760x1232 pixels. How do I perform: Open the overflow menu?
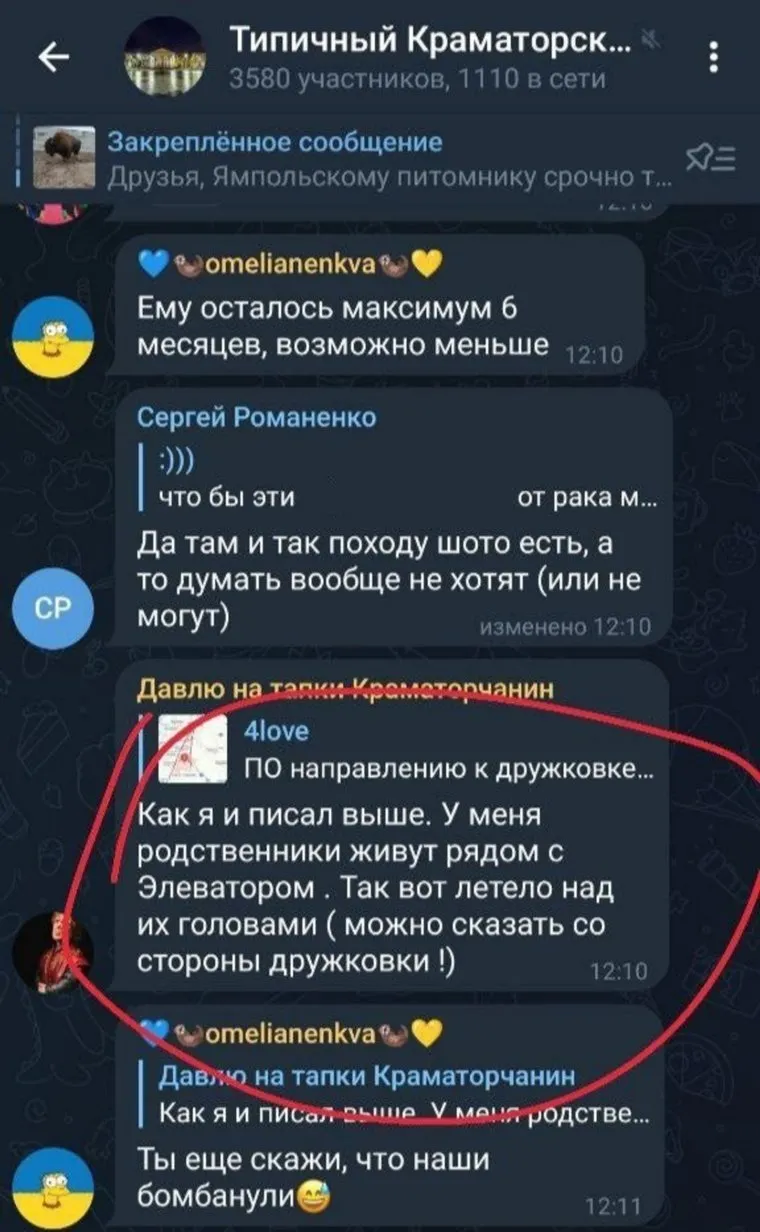pyautogui.click(x=712, y=57)
